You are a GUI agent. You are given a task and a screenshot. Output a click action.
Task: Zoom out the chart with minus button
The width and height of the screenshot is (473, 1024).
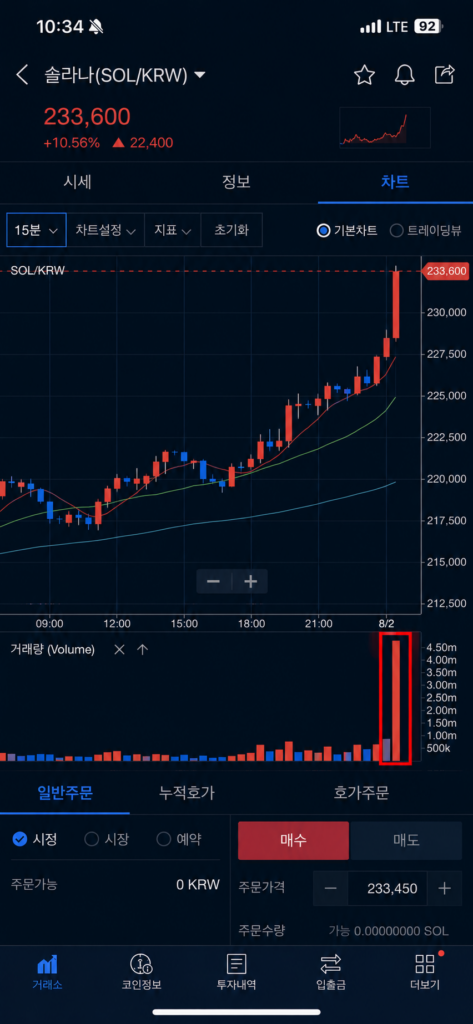tap(214, 581)
